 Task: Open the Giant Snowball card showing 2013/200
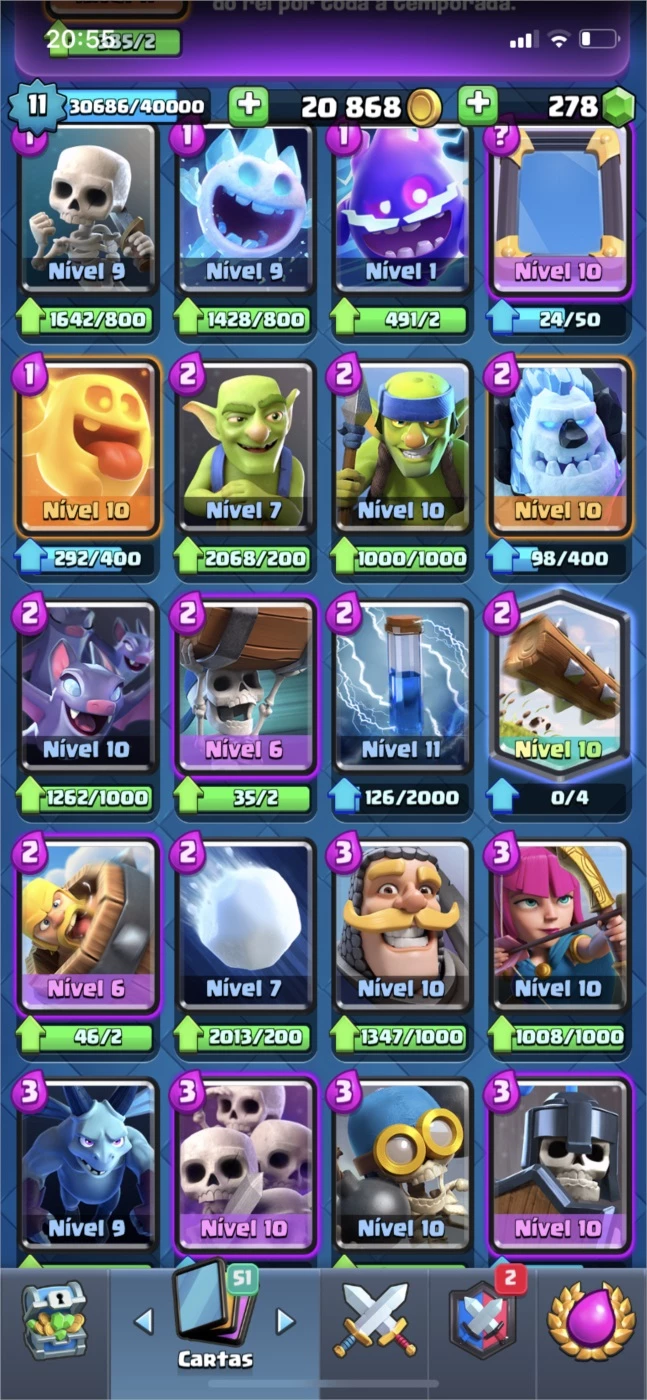click(245, 925)
